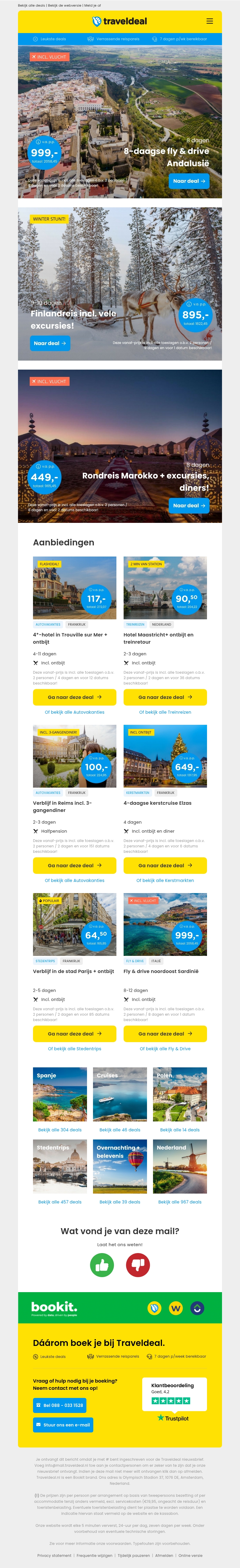This screenshot has height=1568, width=240.
Task: Give the mail a thumbs down
Action: [x=138, y=1265]
